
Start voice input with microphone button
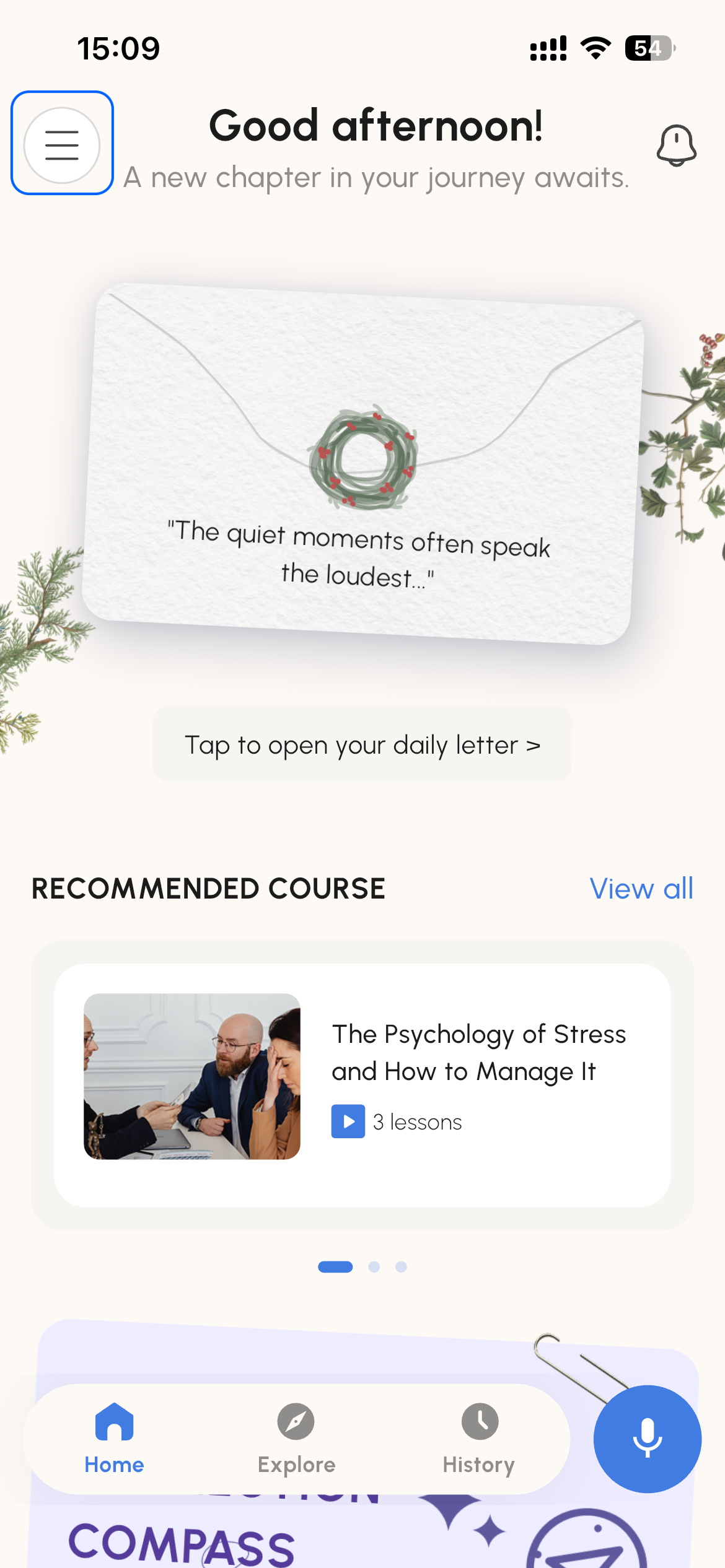pos(648,1439)
